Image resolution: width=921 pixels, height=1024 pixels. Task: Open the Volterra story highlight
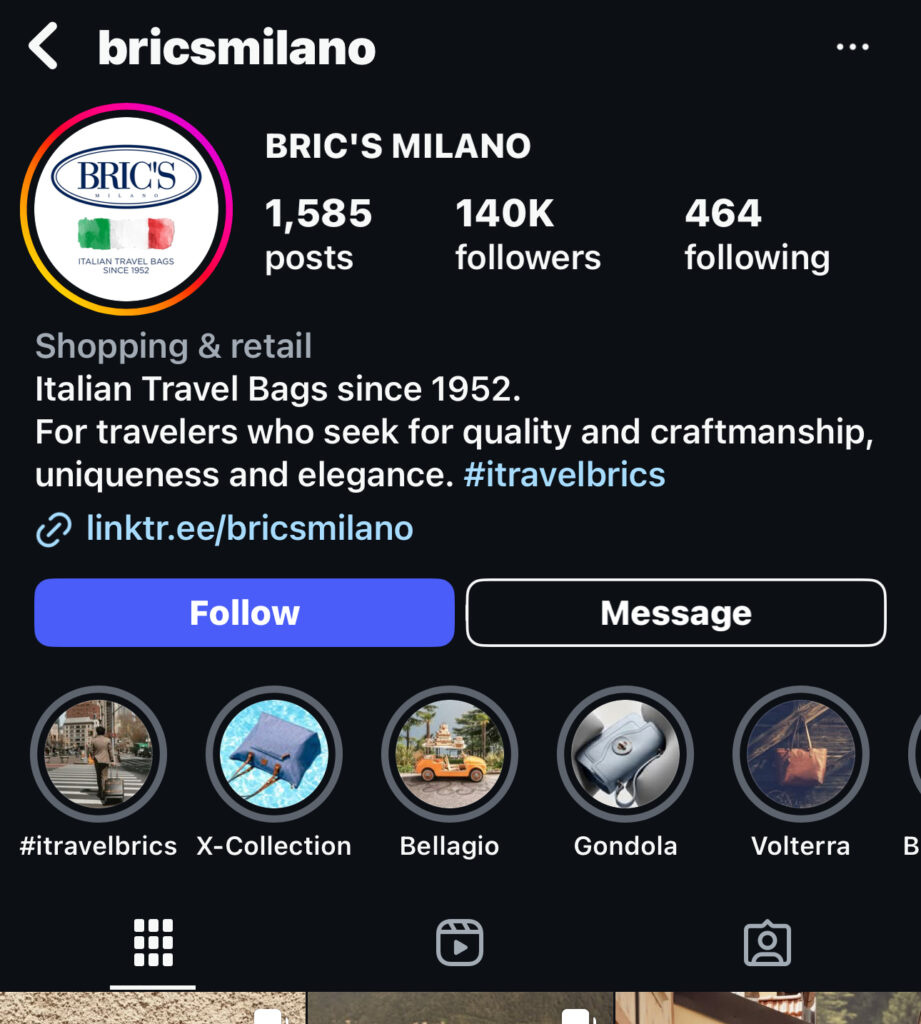(x=800, y=754)
